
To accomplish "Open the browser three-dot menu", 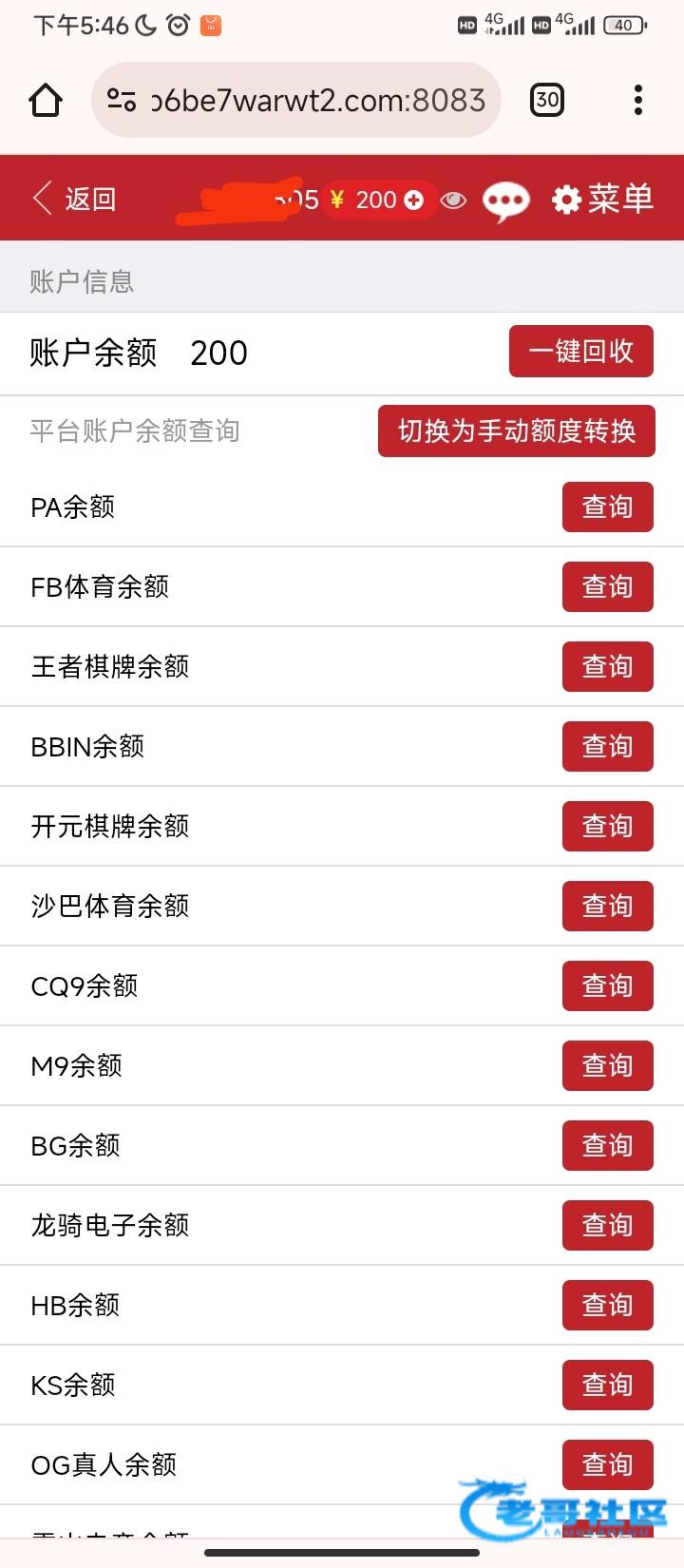I will (637, 100).
